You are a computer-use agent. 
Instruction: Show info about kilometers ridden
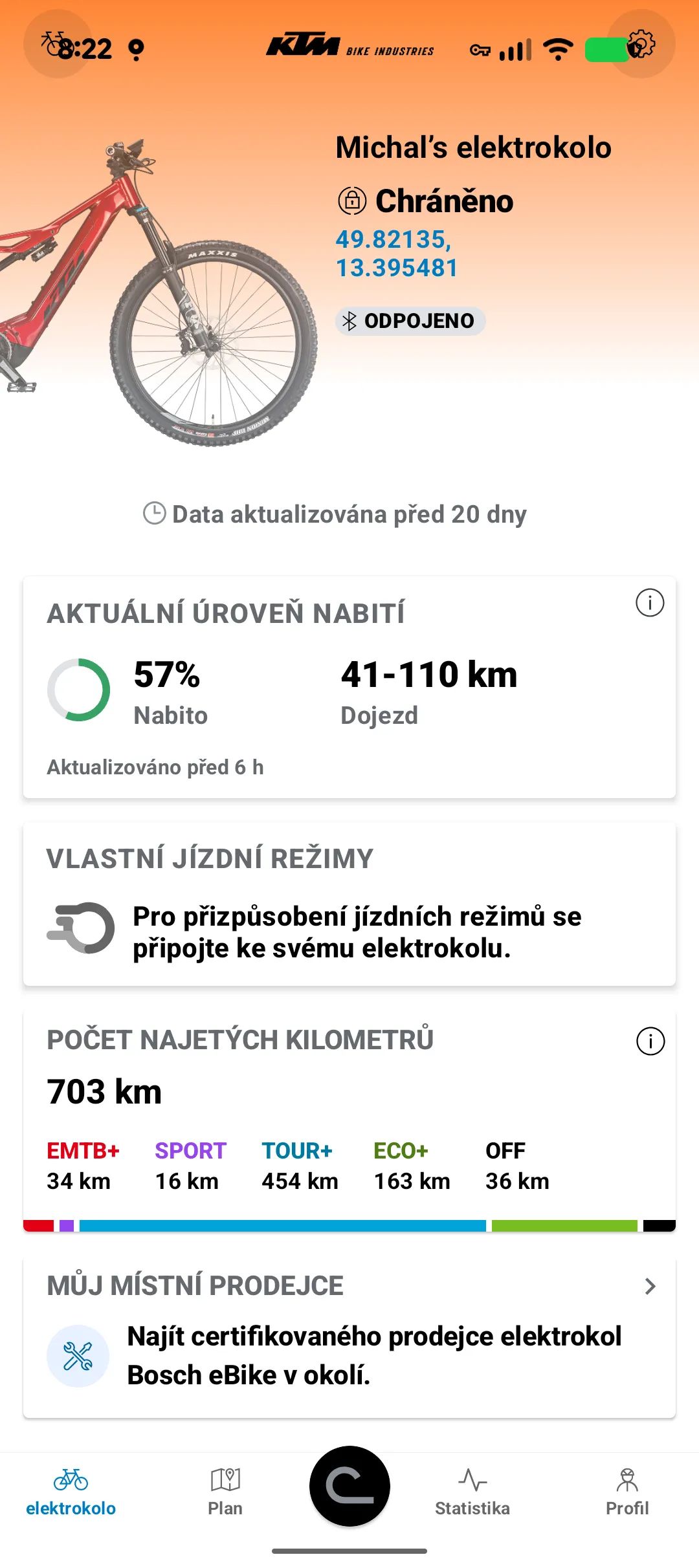coord(650,1041)
